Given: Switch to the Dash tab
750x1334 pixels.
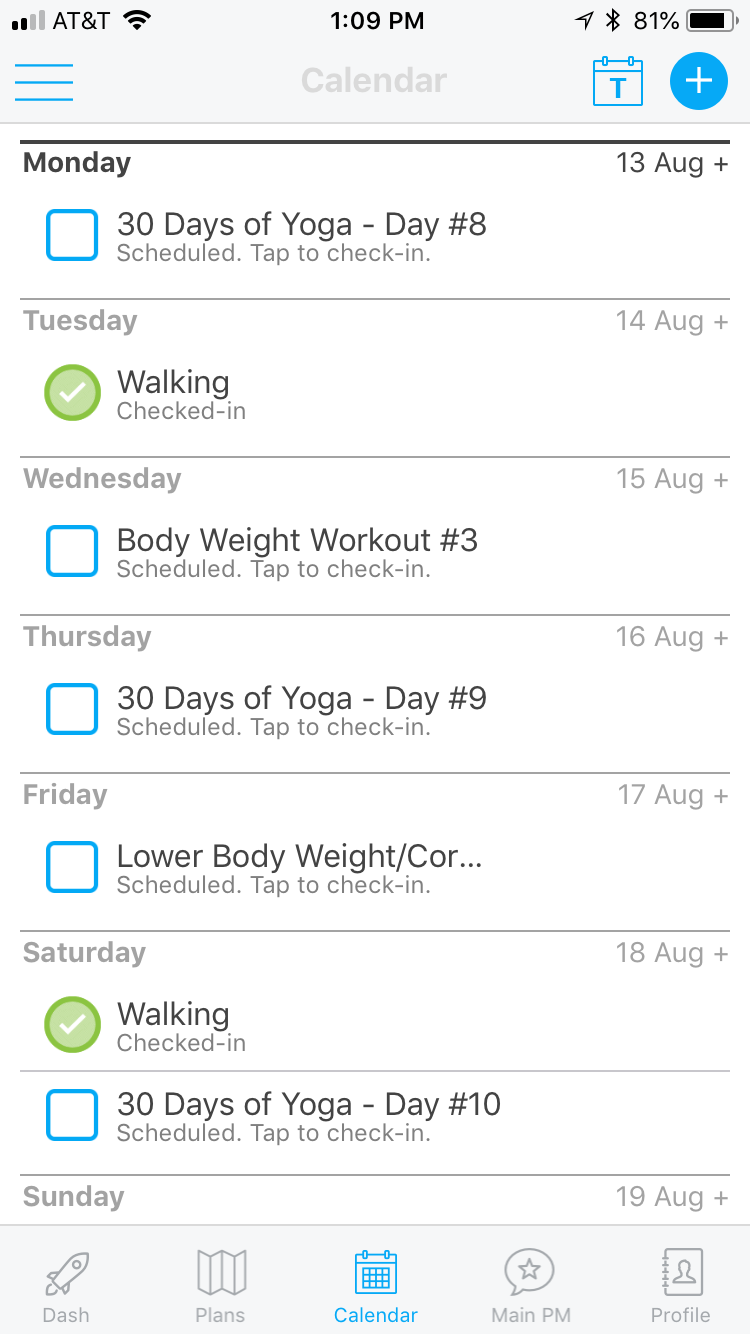Looking at the screenshot, I should click(67, 1286).
